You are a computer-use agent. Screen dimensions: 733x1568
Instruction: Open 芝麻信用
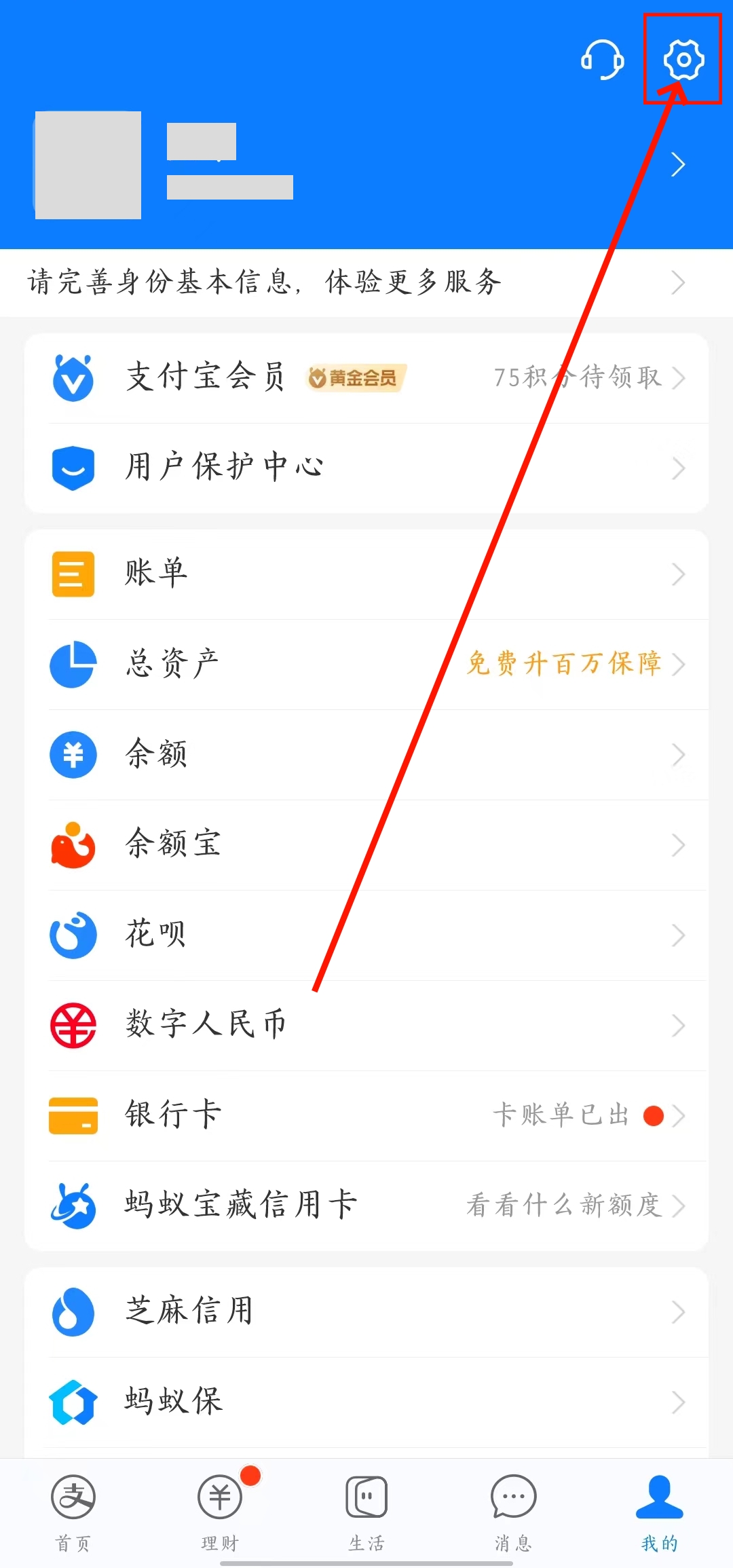coord(366,1311)
